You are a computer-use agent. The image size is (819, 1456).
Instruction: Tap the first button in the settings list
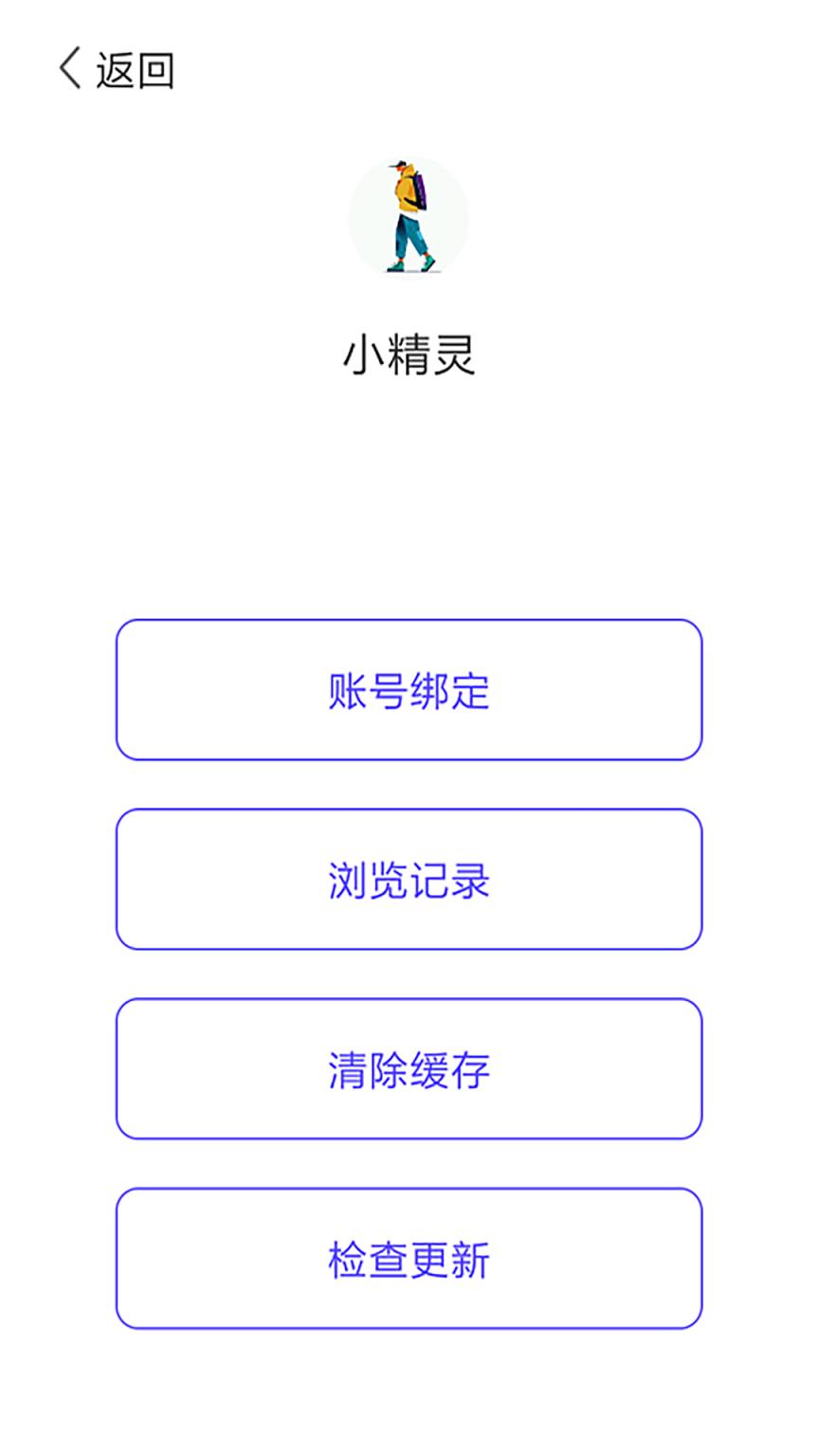408,690
